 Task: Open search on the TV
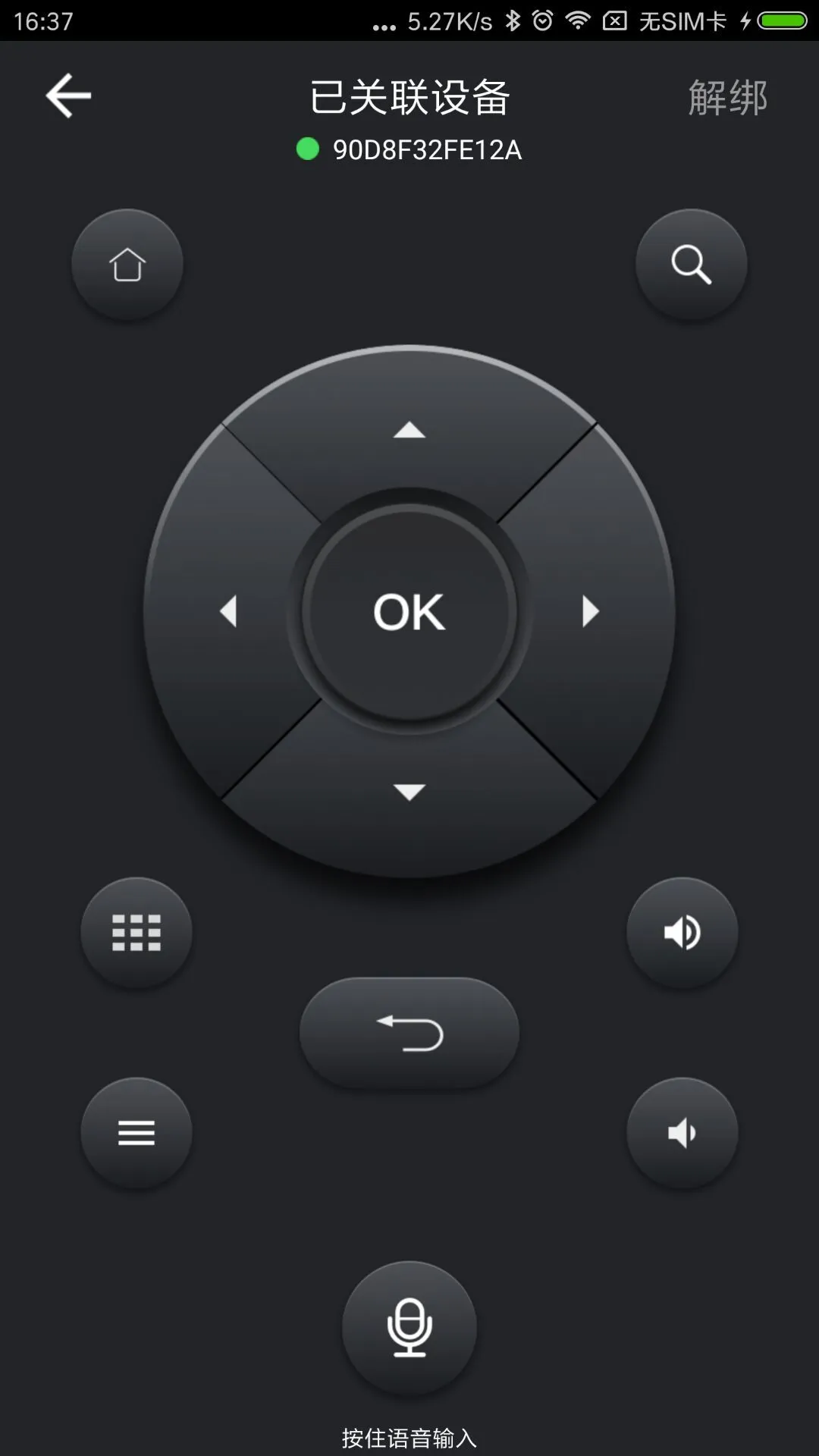point(691,263)
